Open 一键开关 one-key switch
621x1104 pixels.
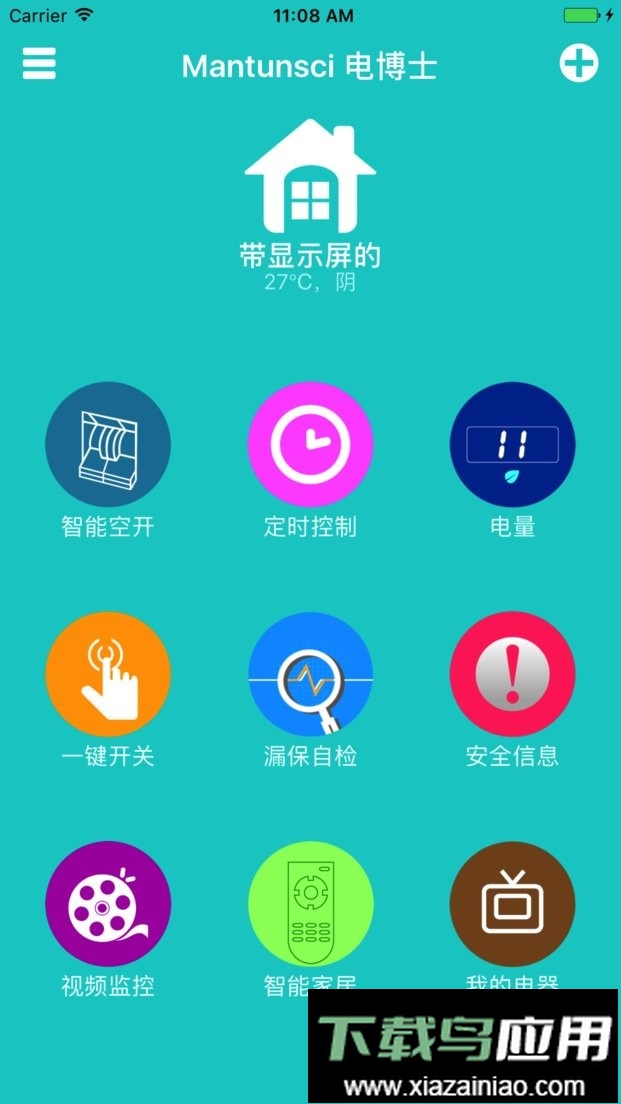click(108, 674)
